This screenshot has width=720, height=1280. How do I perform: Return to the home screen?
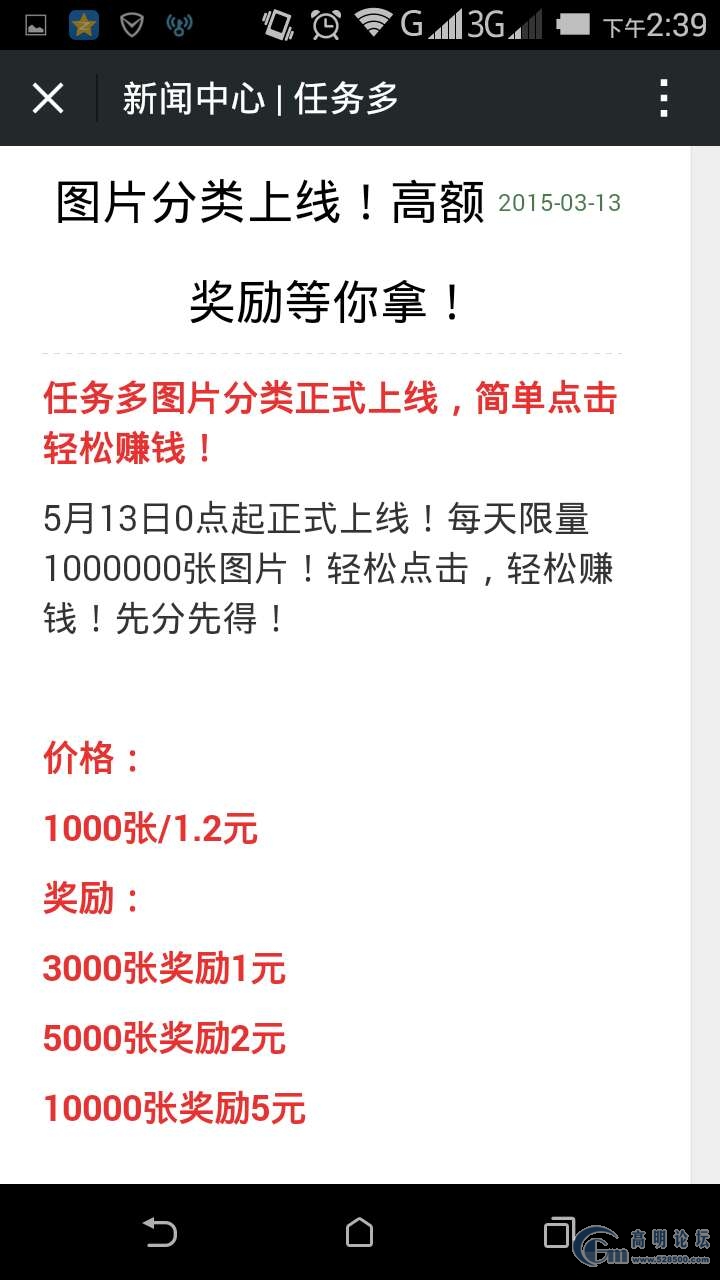click(360, 1232)
